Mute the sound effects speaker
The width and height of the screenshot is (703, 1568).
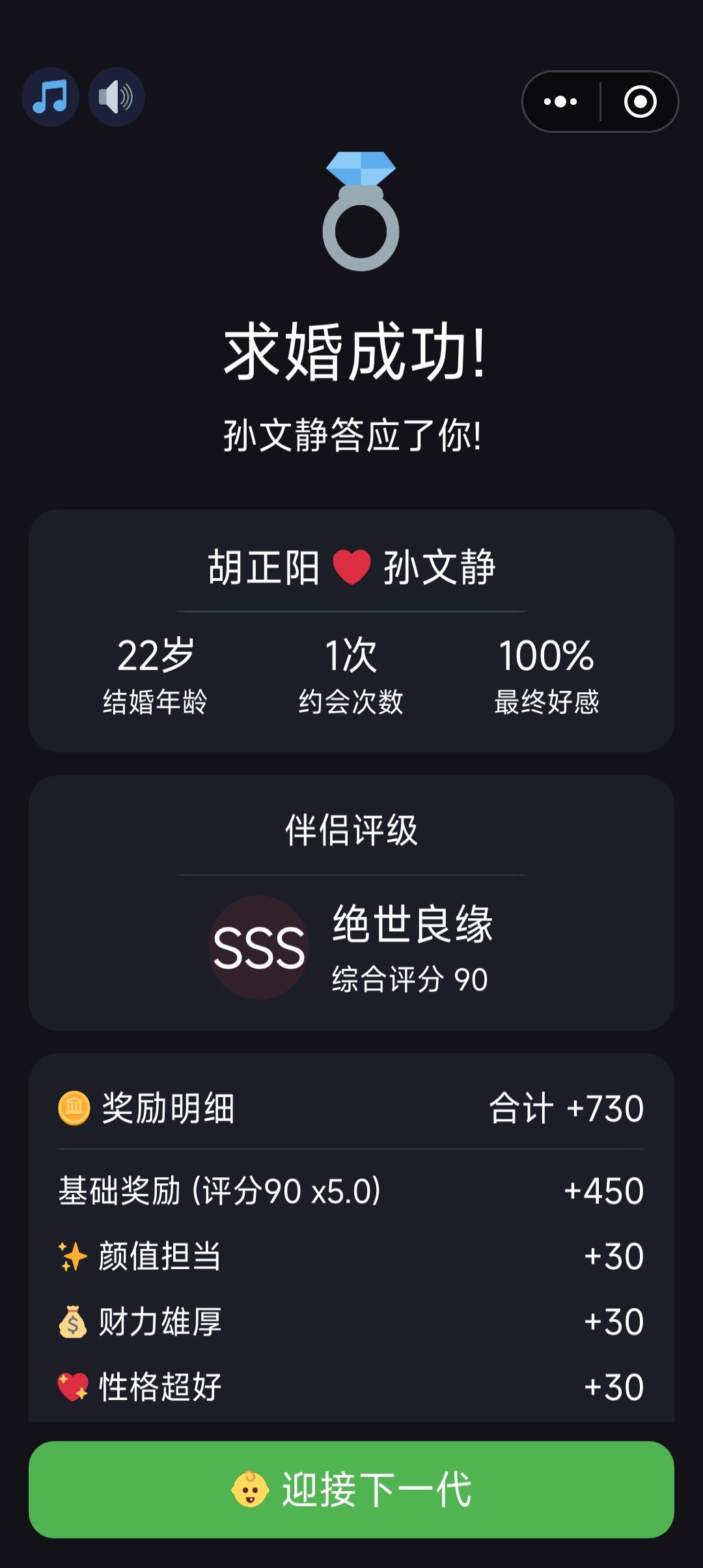[116, 97]
